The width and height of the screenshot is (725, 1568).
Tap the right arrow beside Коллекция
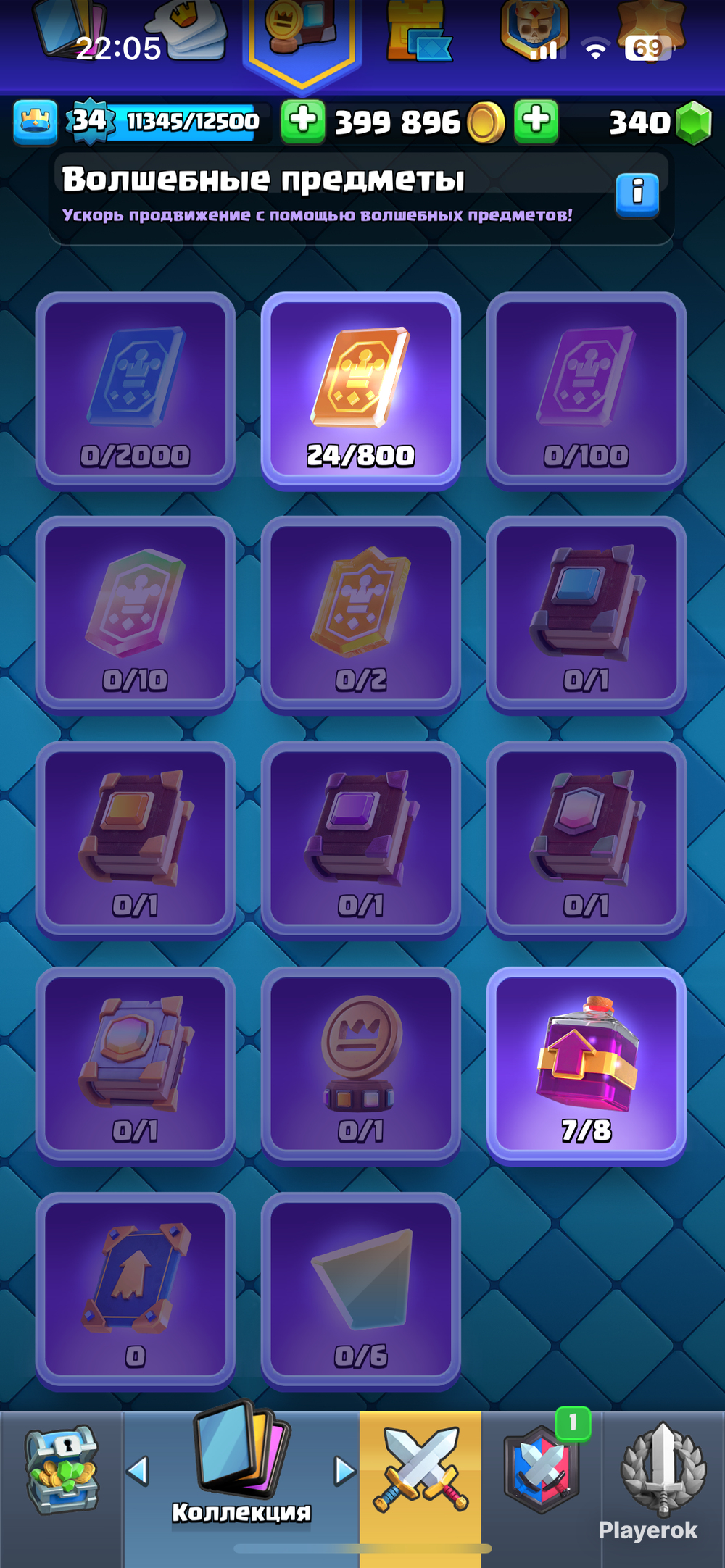coord(345,1471)
